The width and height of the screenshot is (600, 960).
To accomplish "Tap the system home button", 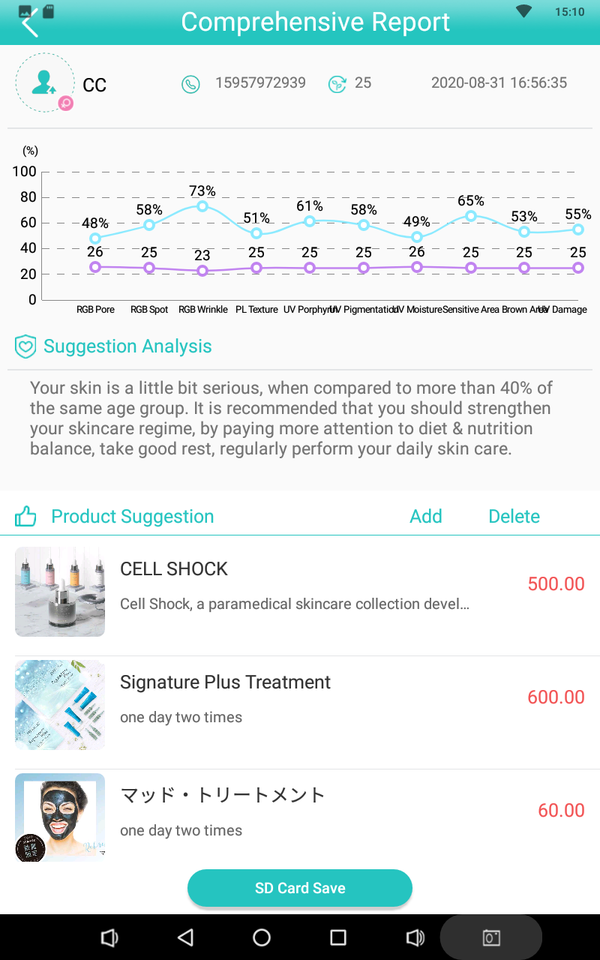I will [x=261, y=937].
